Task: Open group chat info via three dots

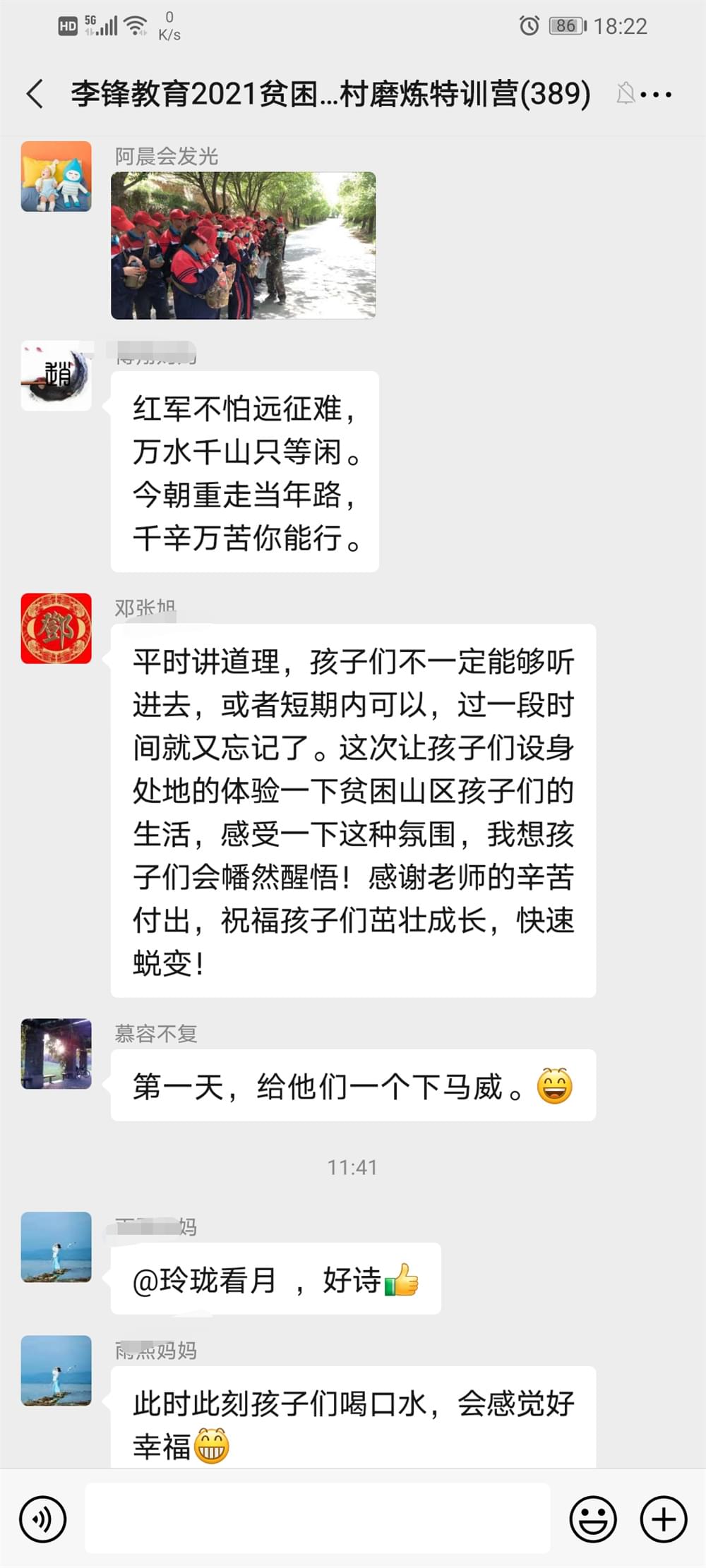Action: click(x=657, y=94)
